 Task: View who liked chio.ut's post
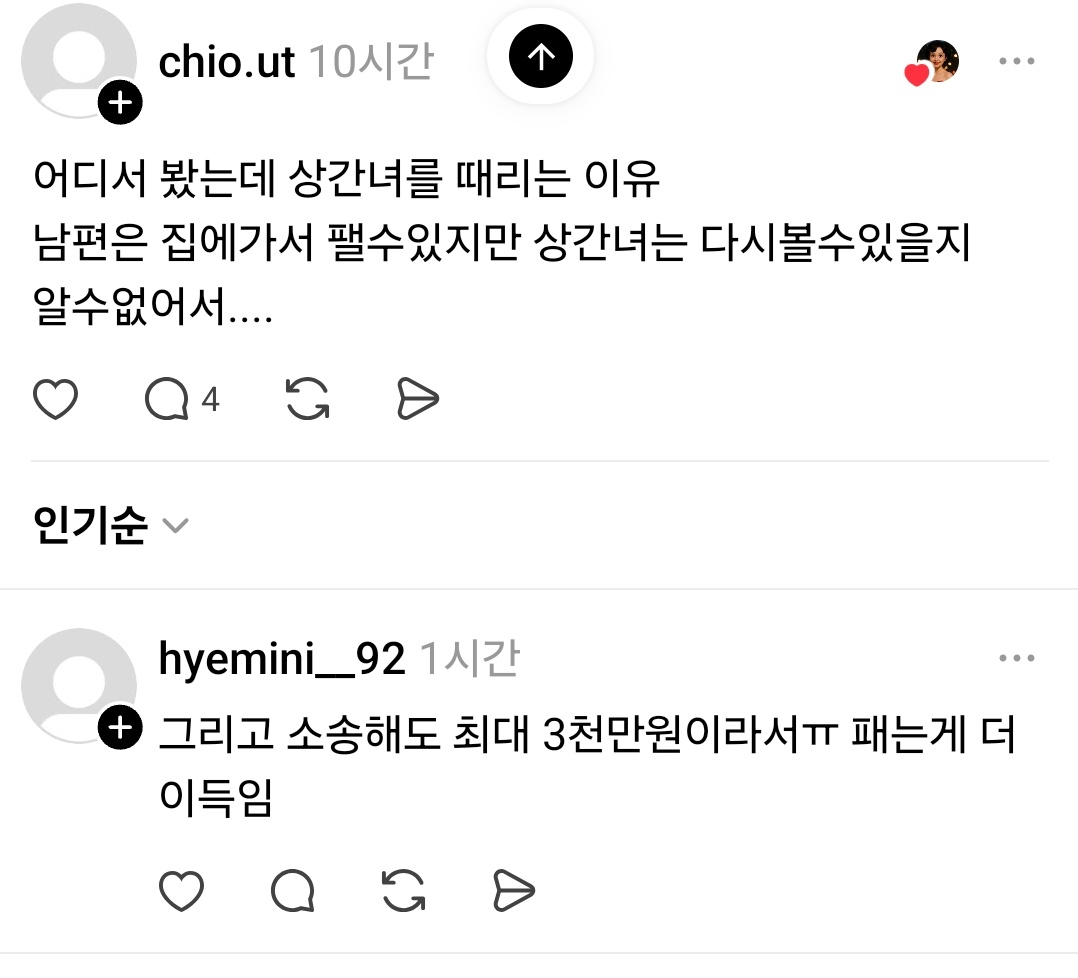tap(933, 63)
